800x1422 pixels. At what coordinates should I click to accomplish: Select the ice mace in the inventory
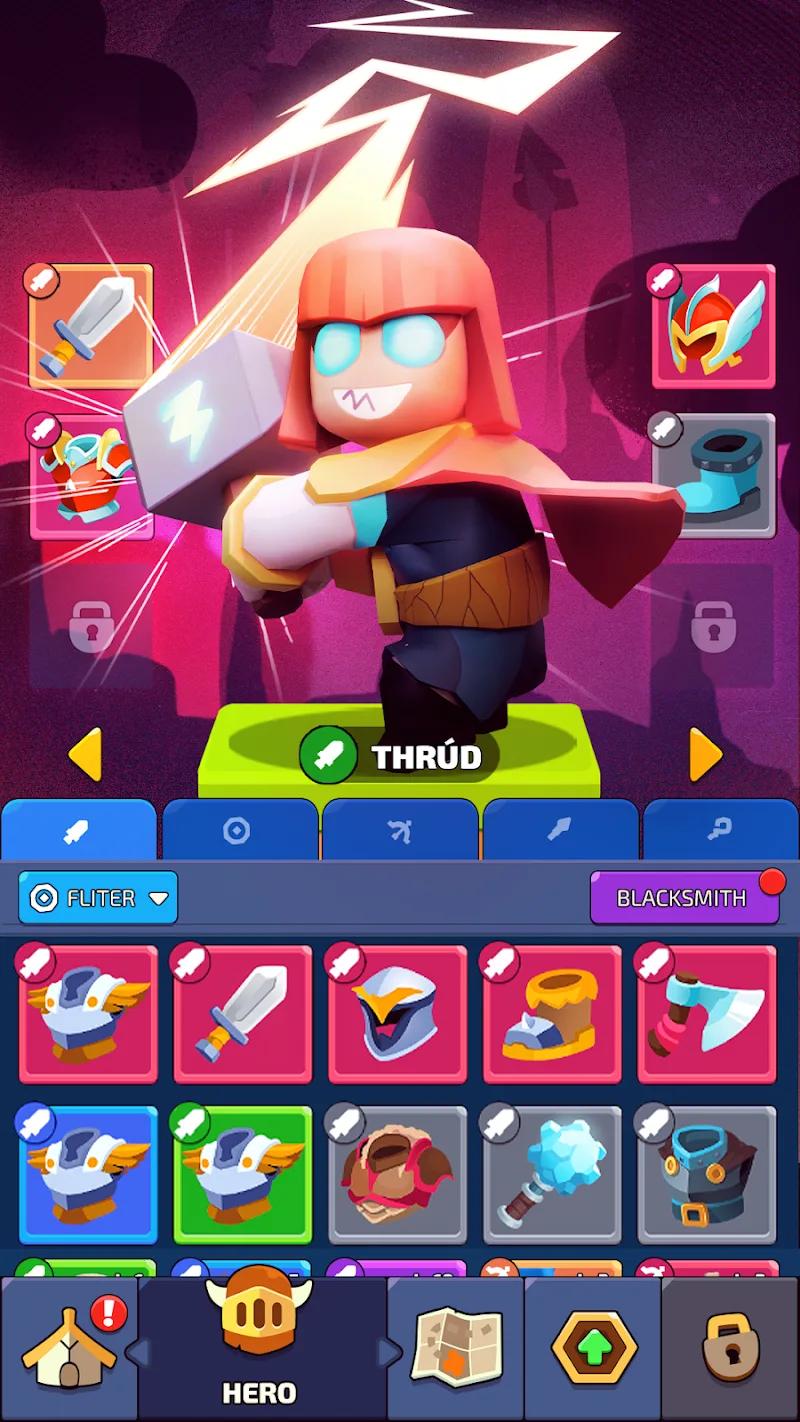552,1175
